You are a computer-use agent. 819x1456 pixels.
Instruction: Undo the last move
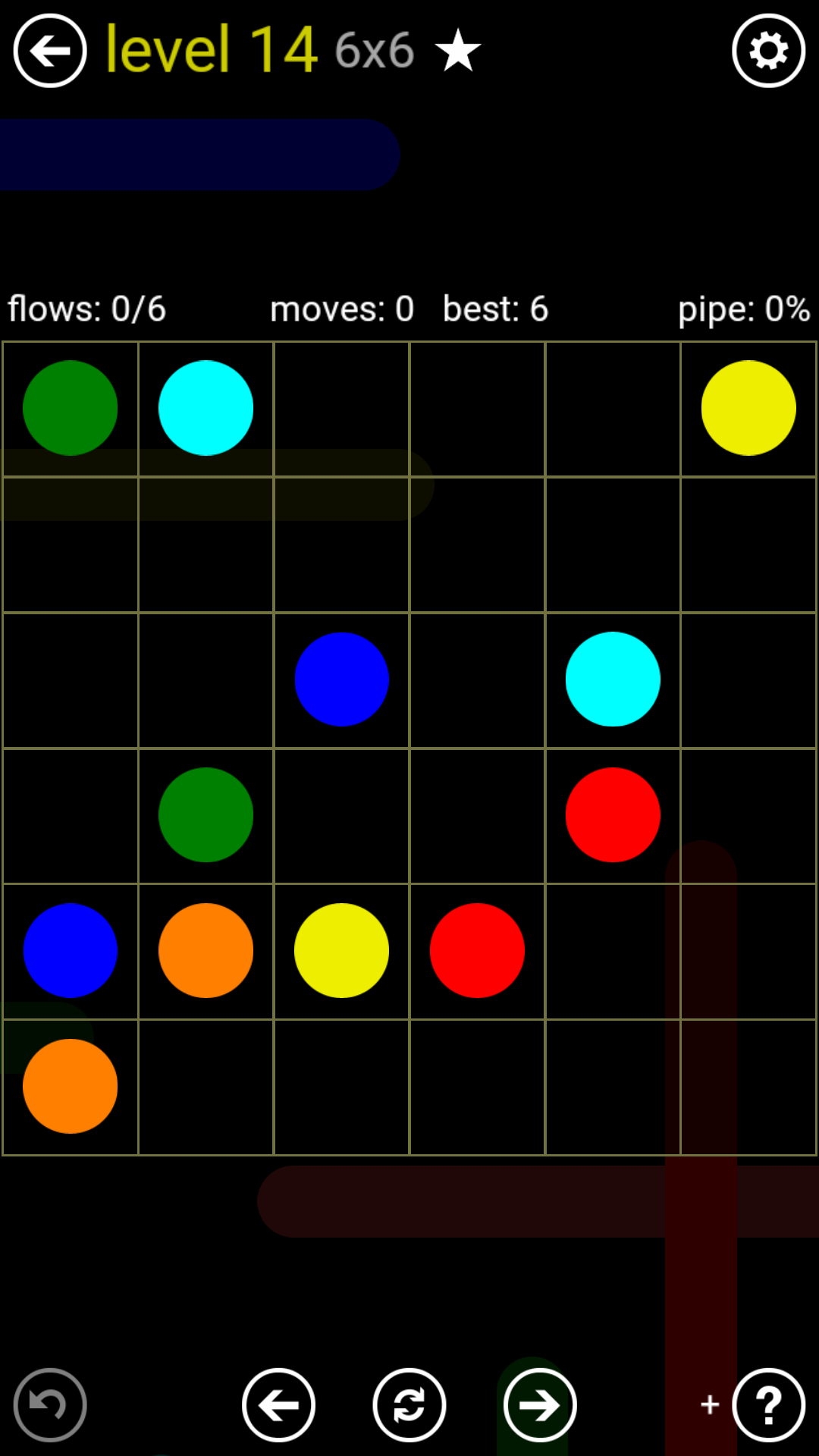[50, 1405]
